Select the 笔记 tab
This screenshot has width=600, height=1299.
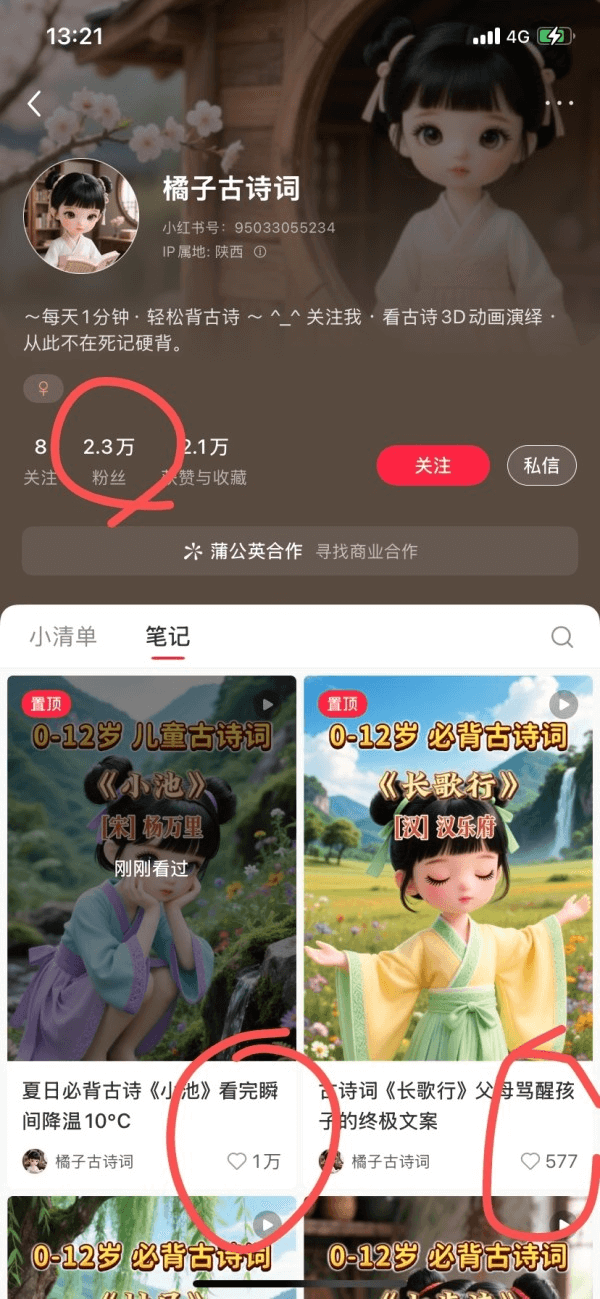(x=167, y=637)
